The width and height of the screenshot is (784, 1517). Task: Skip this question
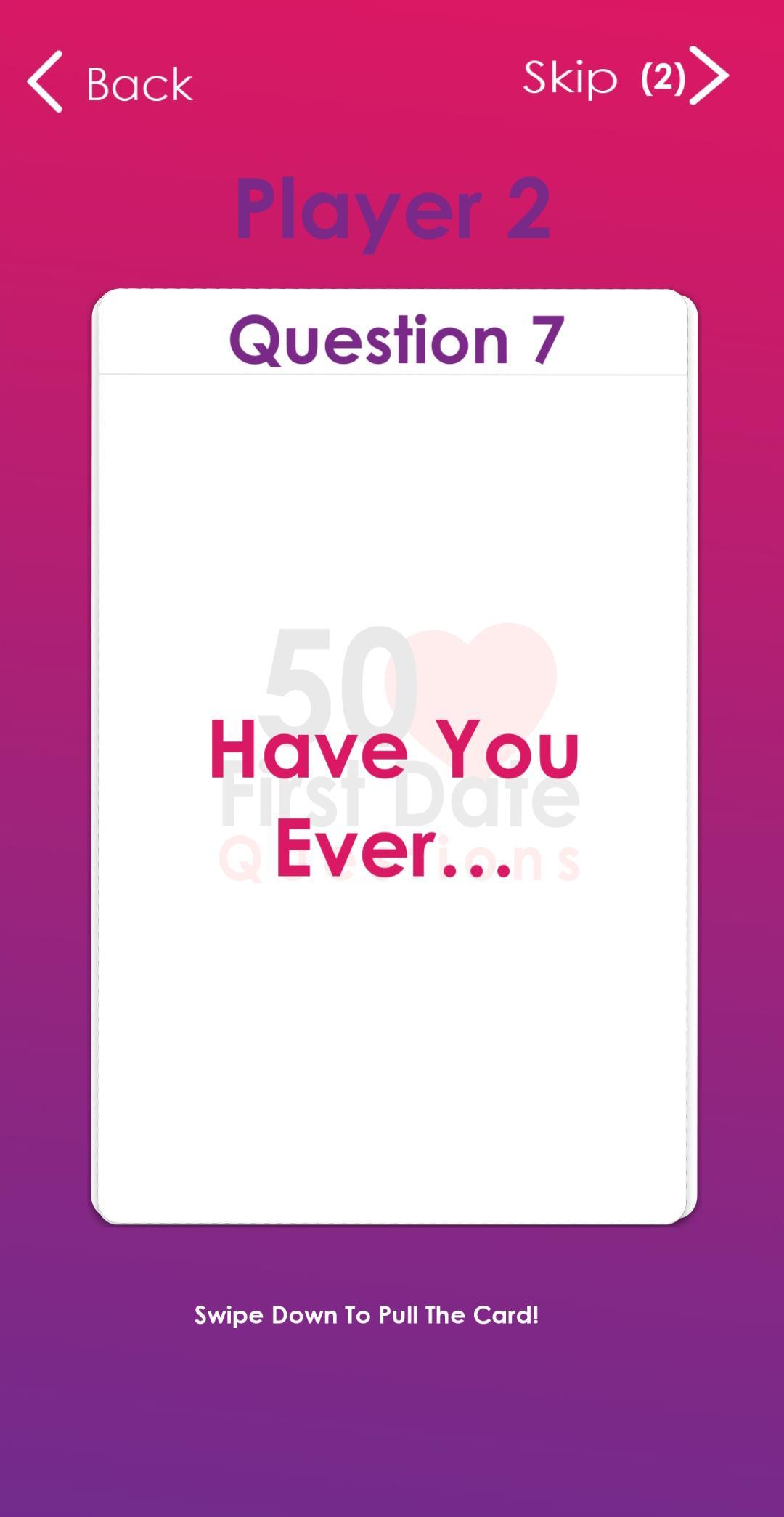click(x=624, y=77)
